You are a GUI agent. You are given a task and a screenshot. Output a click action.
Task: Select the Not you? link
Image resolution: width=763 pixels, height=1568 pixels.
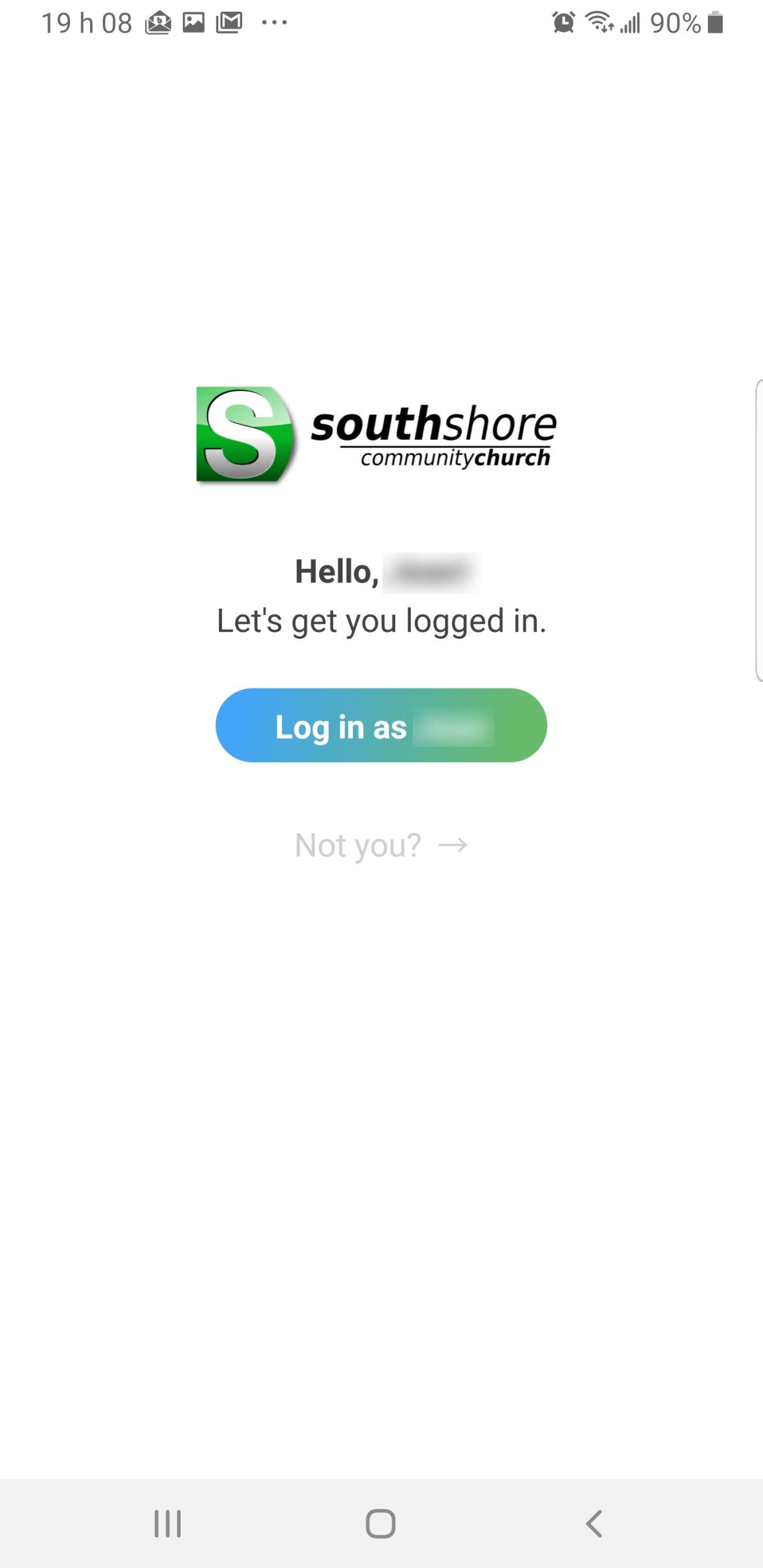click(381, 845)
